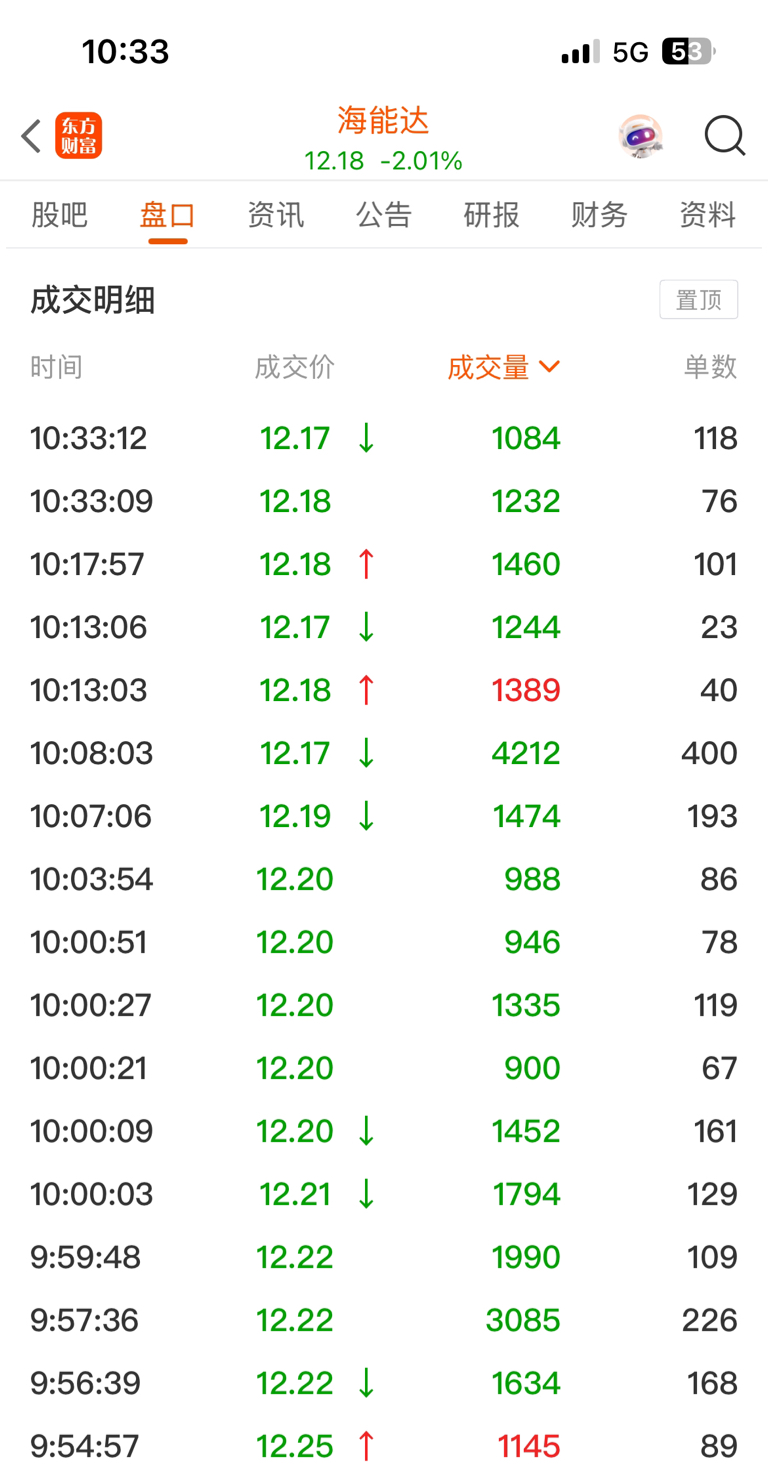The width and height of the screenshot is (768, 1479).
Task: Switch to the 资讯 tab
Action: (276, 215)
